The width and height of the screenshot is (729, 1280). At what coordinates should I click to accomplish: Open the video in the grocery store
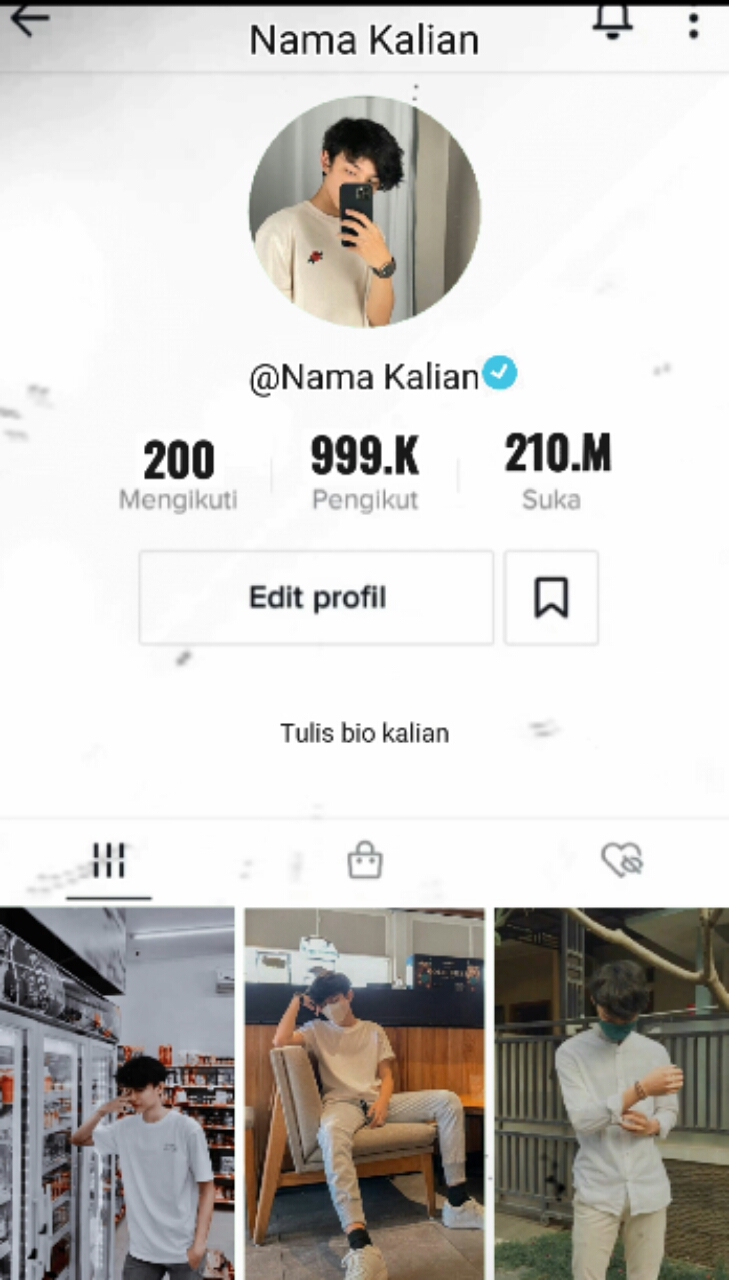coord(117,1094)
